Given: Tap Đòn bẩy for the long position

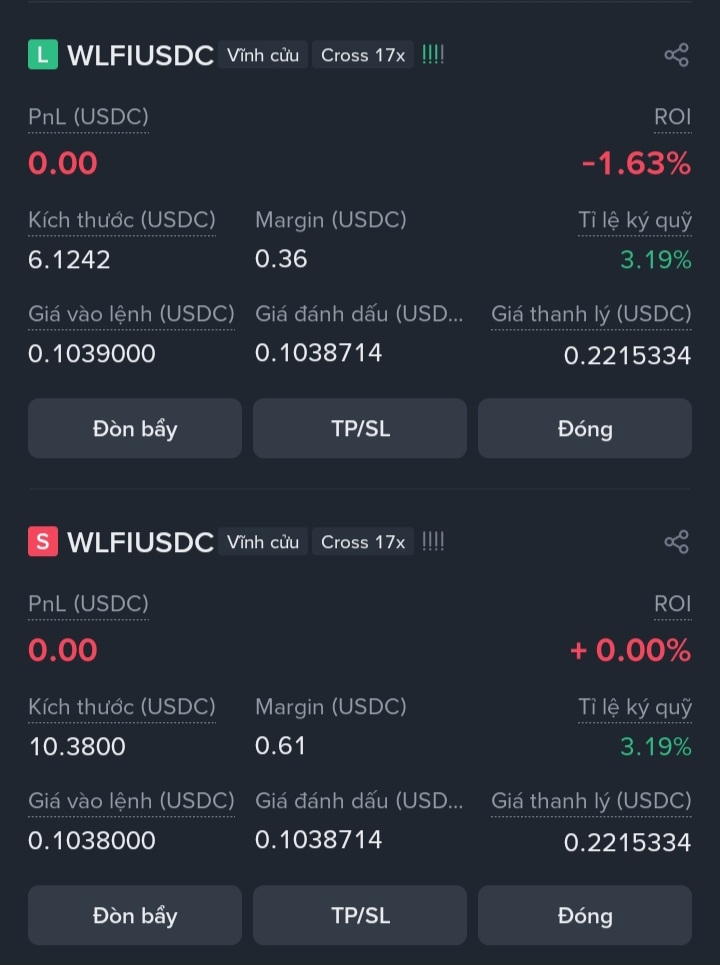Looking at the screenshot, I should point(135,428).
